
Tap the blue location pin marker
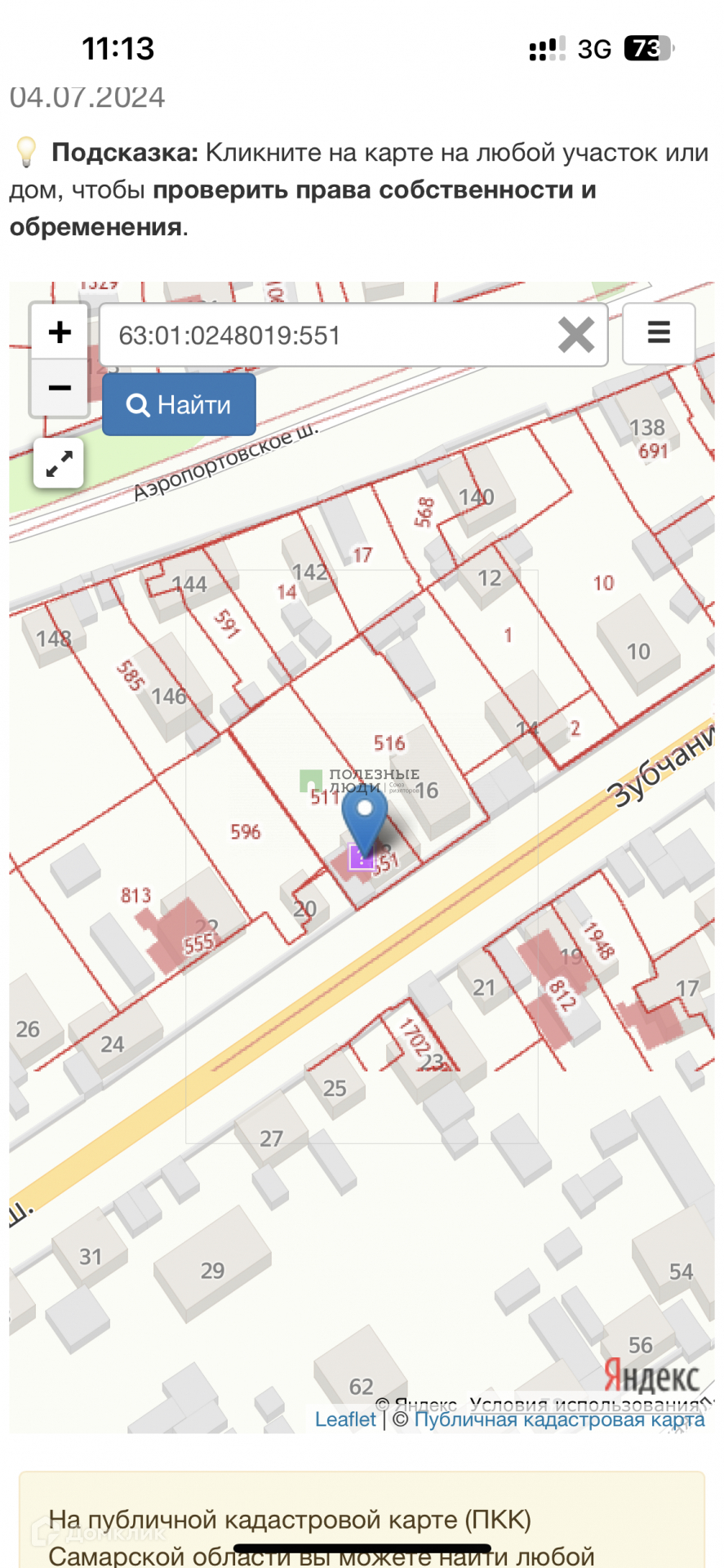365,825
